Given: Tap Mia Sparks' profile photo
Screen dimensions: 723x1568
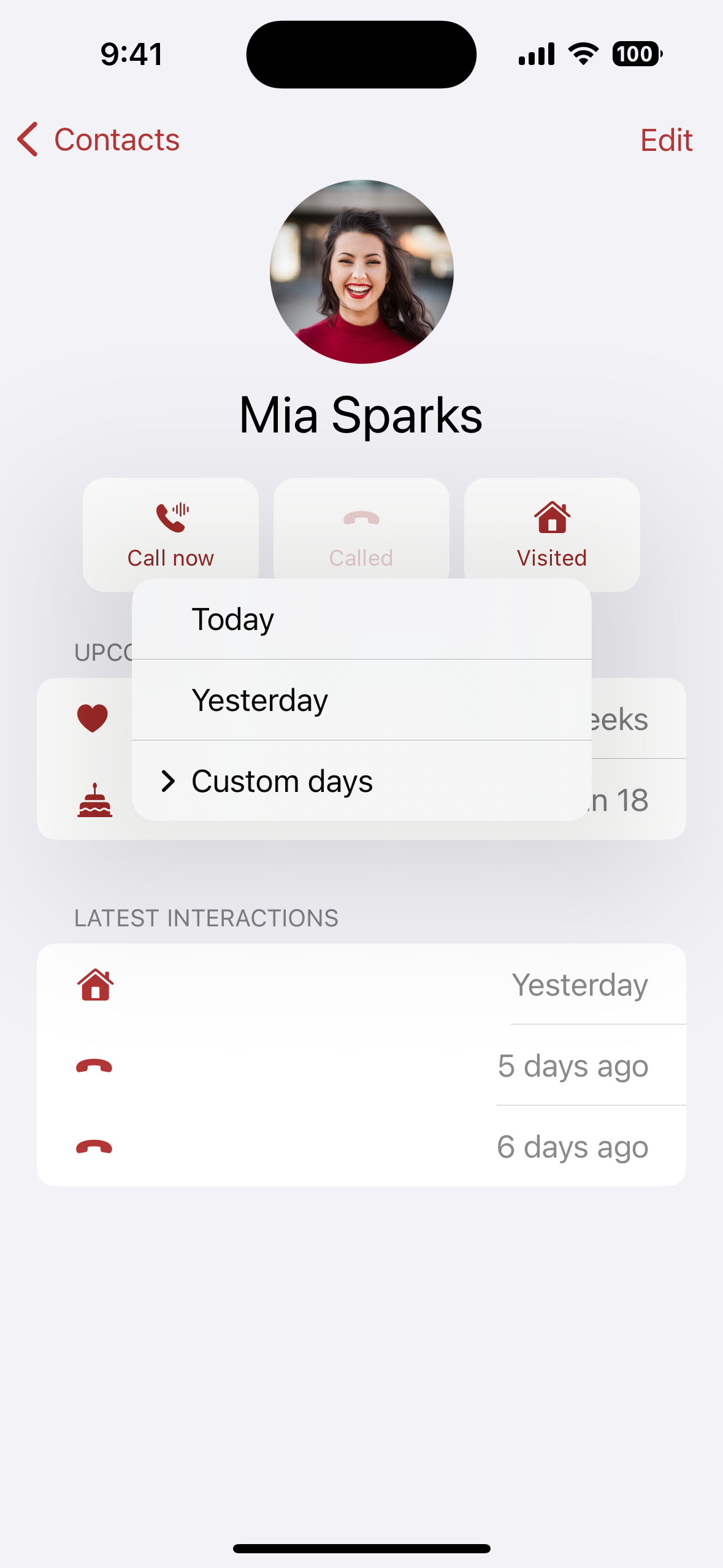Looking at the screenshot, I should tap(361, 272).
